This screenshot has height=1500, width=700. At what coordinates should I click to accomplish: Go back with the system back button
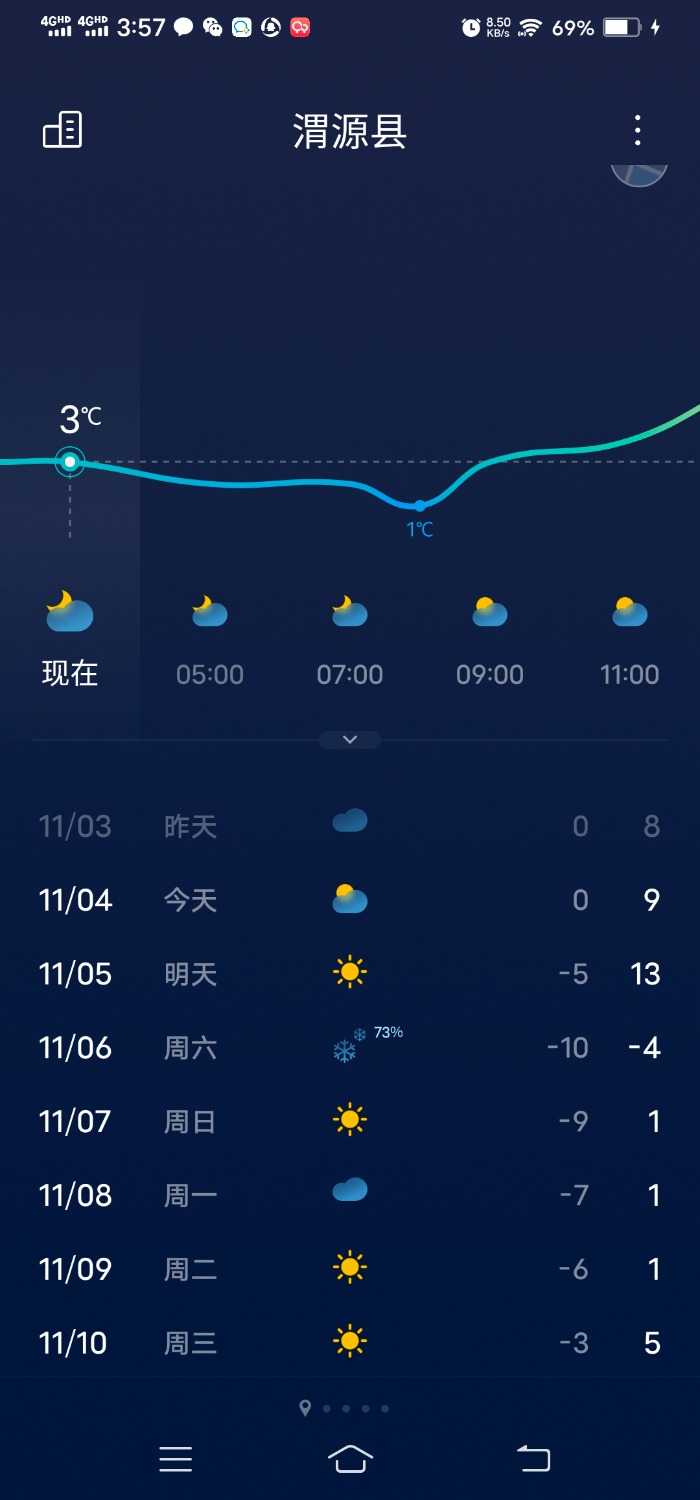(534, 1459)
